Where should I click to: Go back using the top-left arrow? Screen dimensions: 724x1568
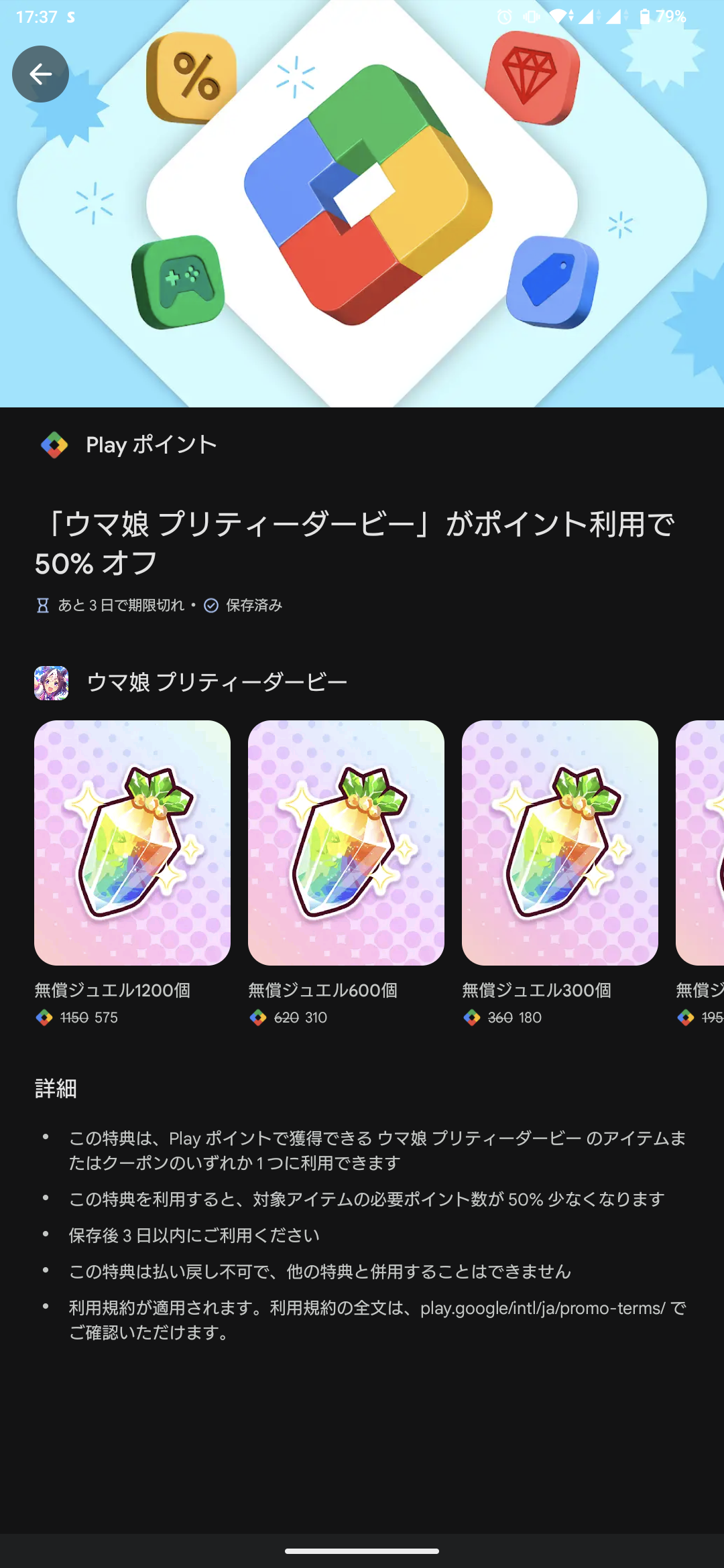pos(40,74)
